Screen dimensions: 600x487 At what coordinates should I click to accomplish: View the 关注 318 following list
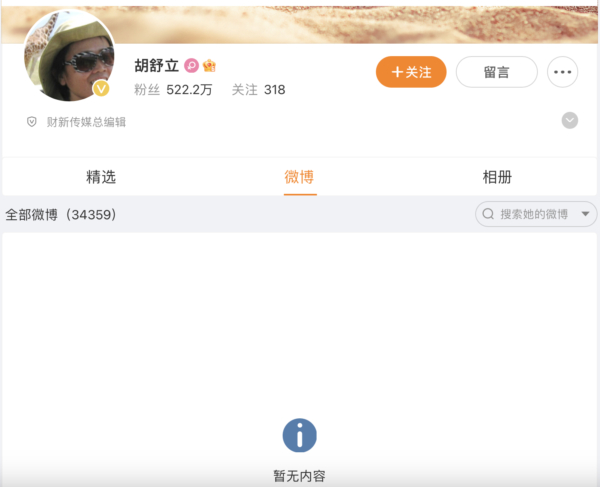tap(258, 90)
